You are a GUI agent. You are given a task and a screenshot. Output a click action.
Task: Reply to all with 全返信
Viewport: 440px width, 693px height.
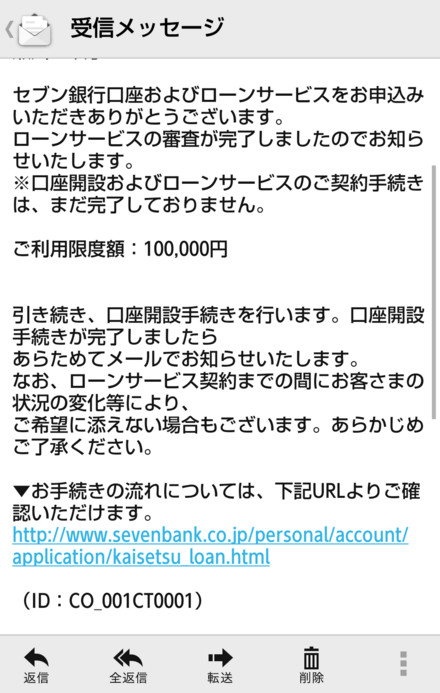click(128, 666)
